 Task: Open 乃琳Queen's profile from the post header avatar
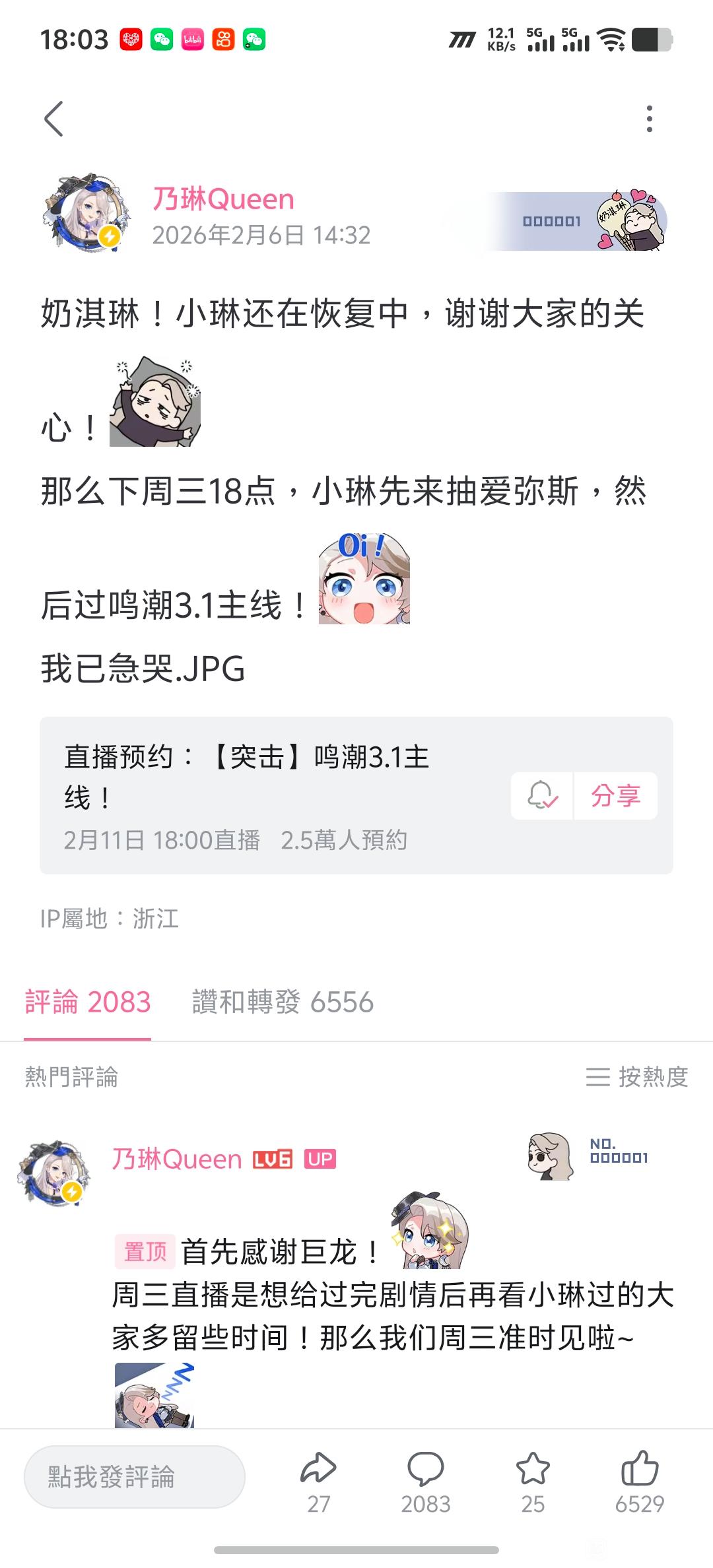tap(86, 212)
